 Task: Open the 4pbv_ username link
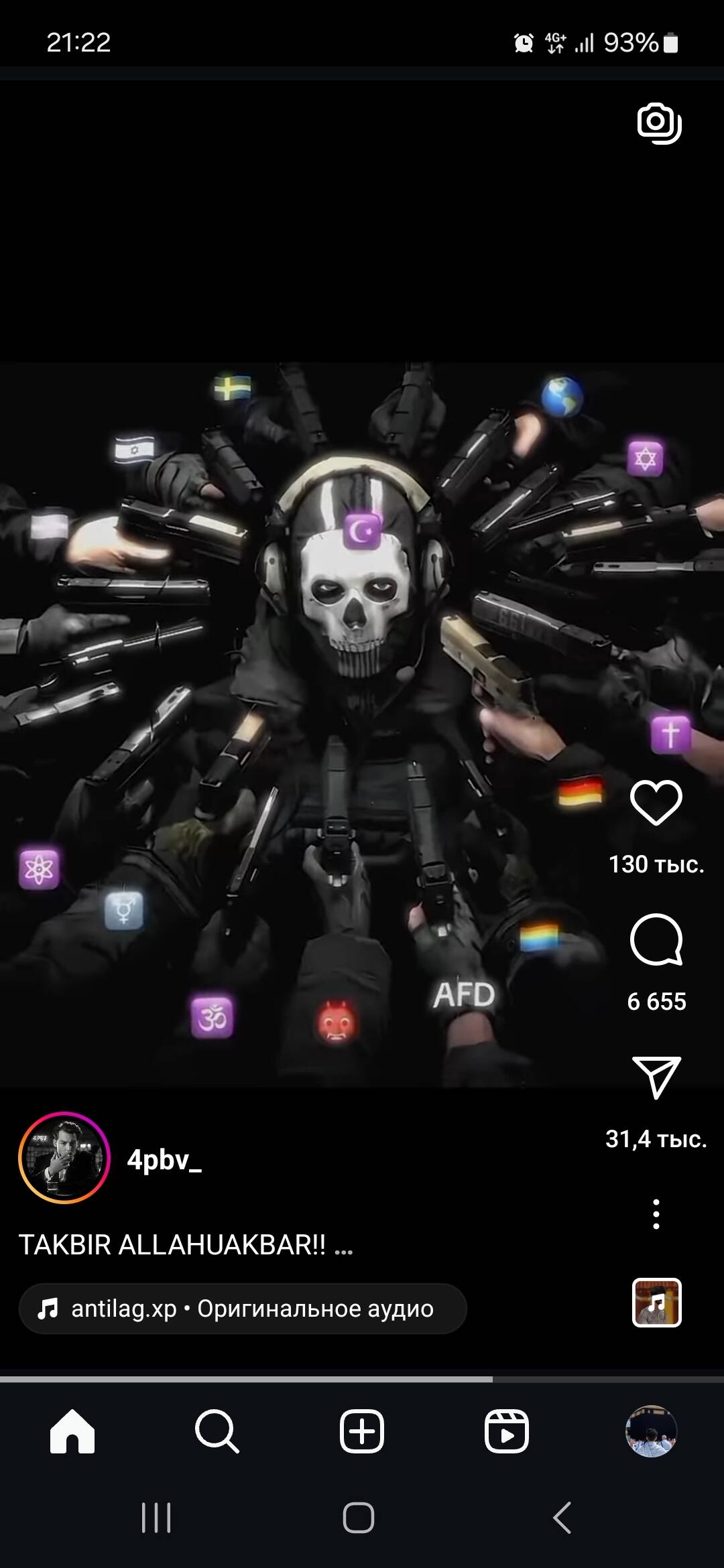tap(164, 1159)
